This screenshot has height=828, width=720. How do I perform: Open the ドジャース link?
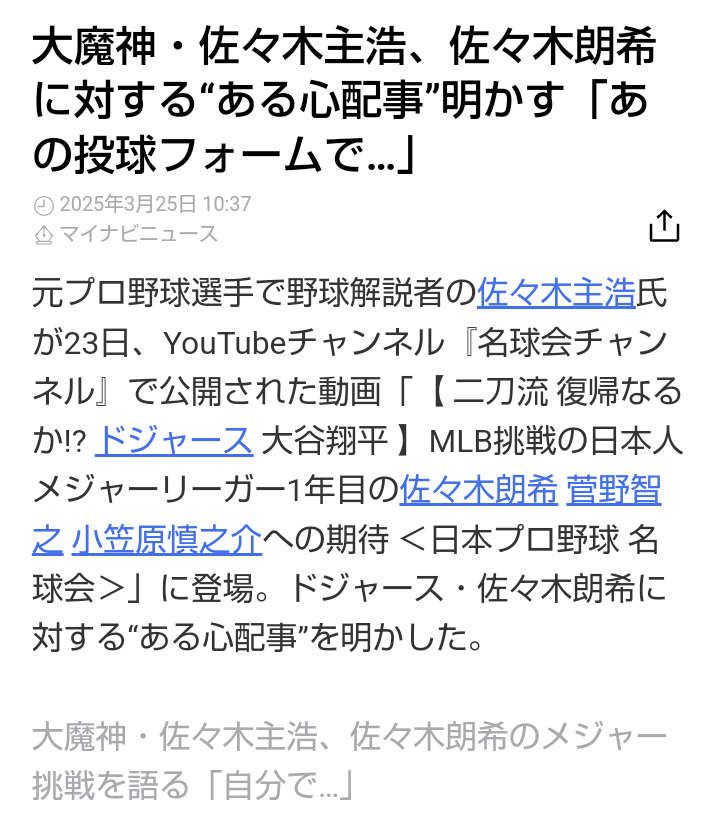coord(176,441)
